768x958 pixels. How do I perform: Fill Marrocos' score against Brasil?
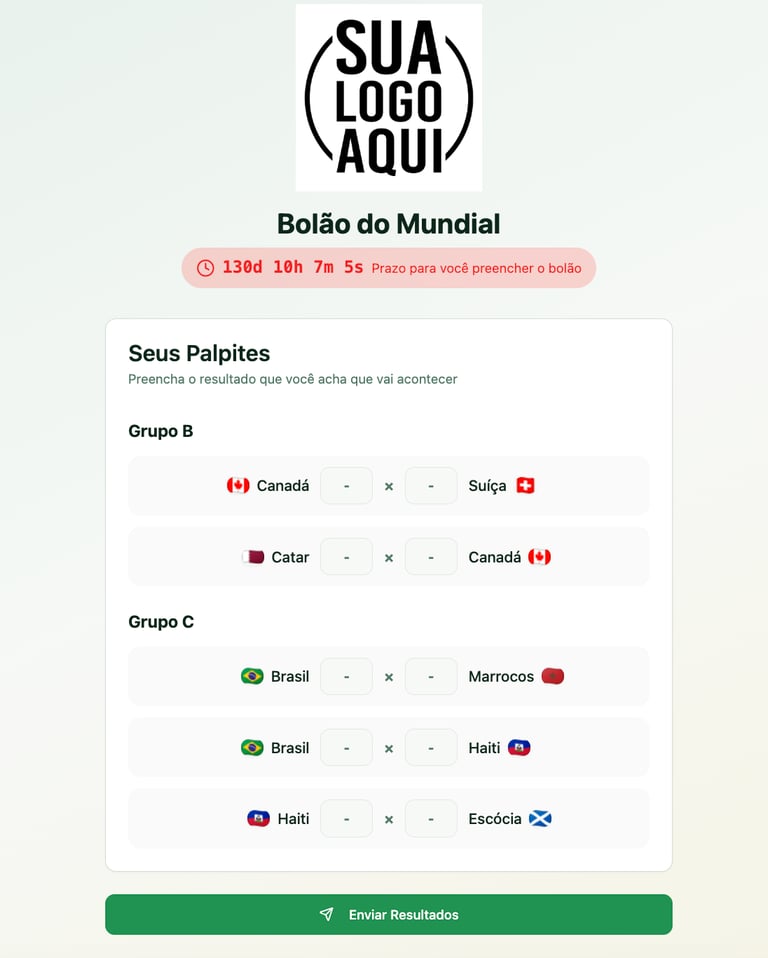(x=431, y=677)
